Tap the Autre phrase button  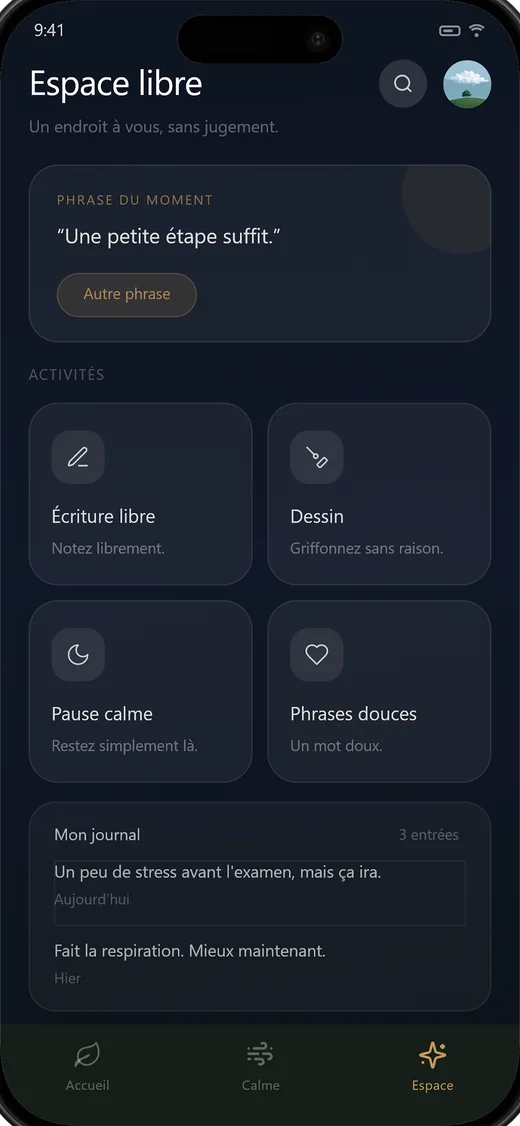pyautogui.click(x=126, y=294)
